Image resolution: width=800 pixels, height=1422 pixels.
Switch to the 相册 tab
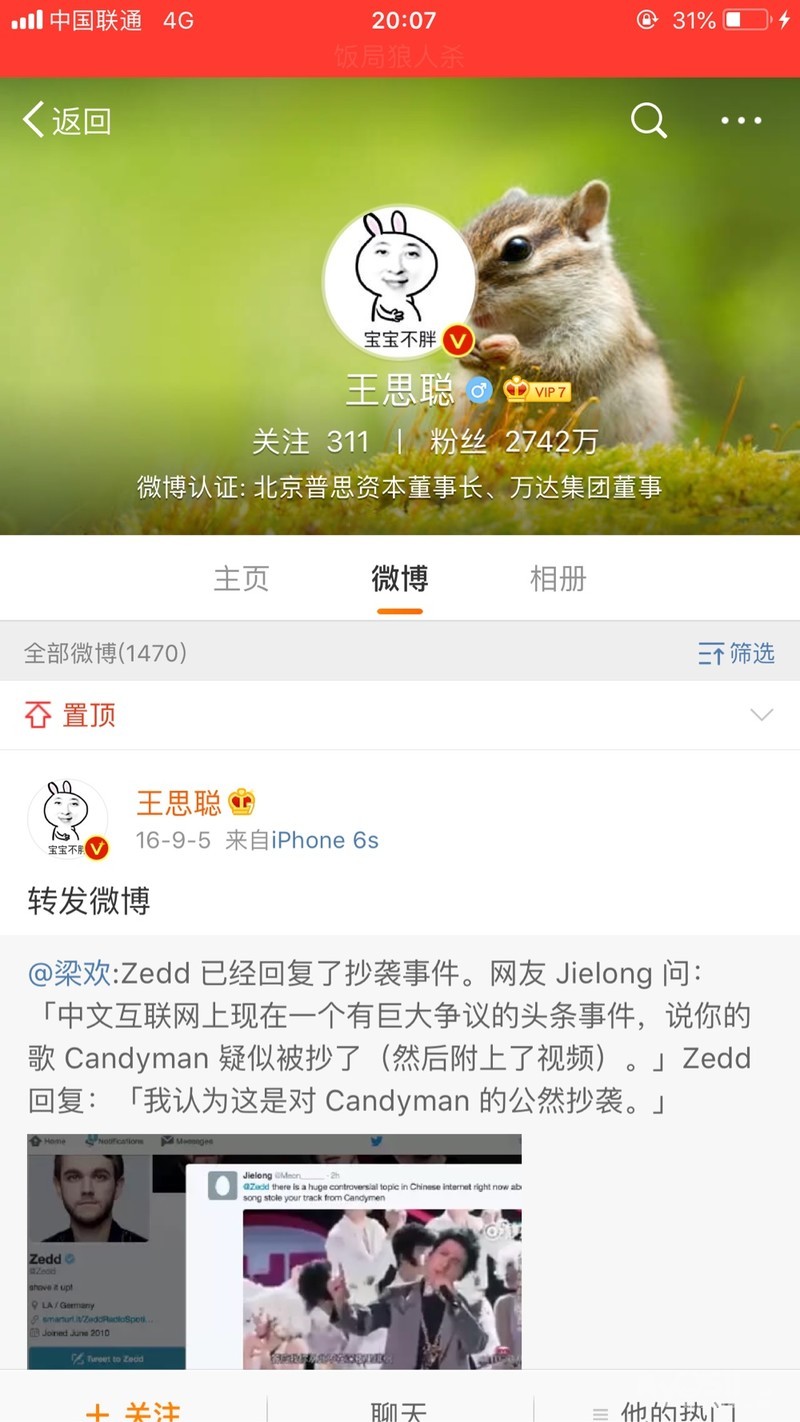point(557,578)
